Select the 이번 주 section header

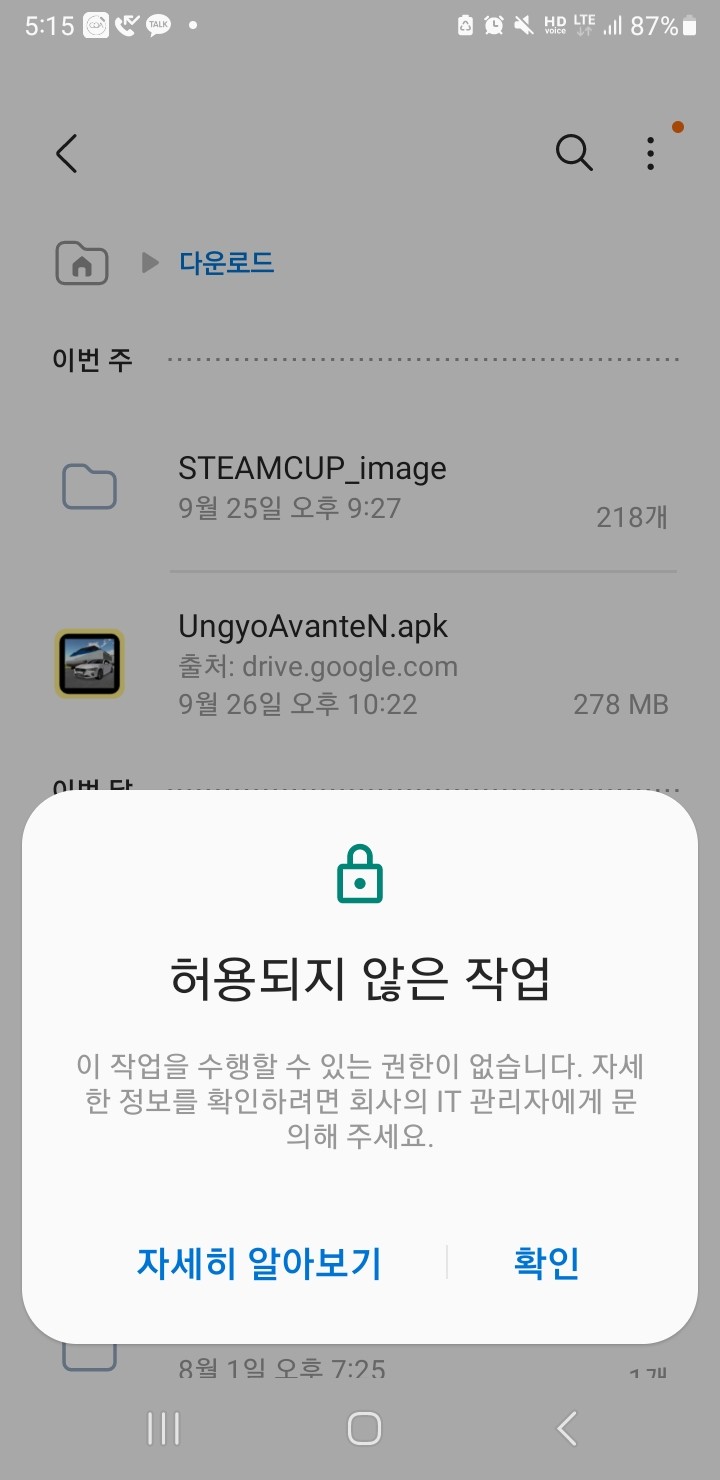click(x=90, y=360)
